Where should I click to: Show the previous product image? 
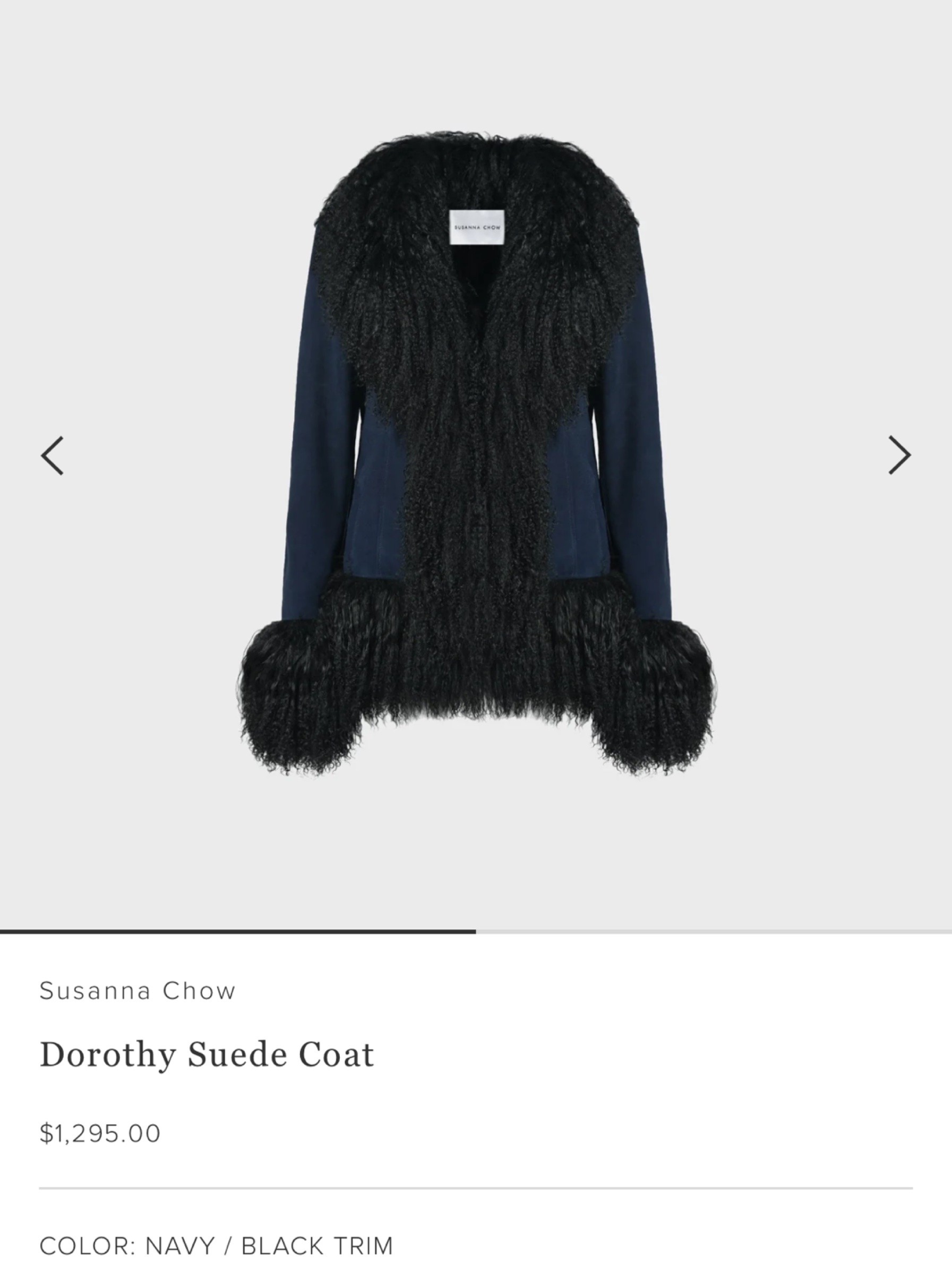click(x=52, y=455)
